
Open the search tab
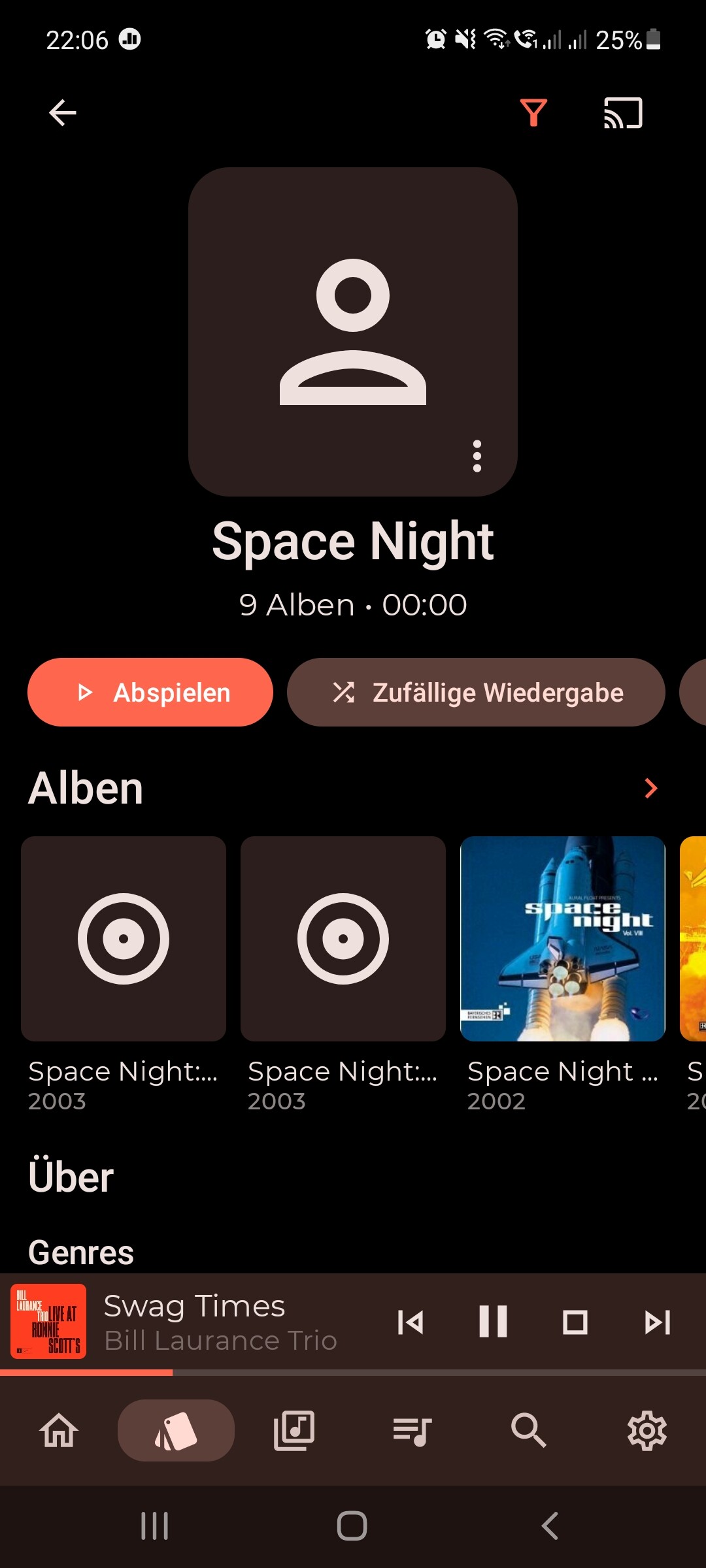point(529,1430)
